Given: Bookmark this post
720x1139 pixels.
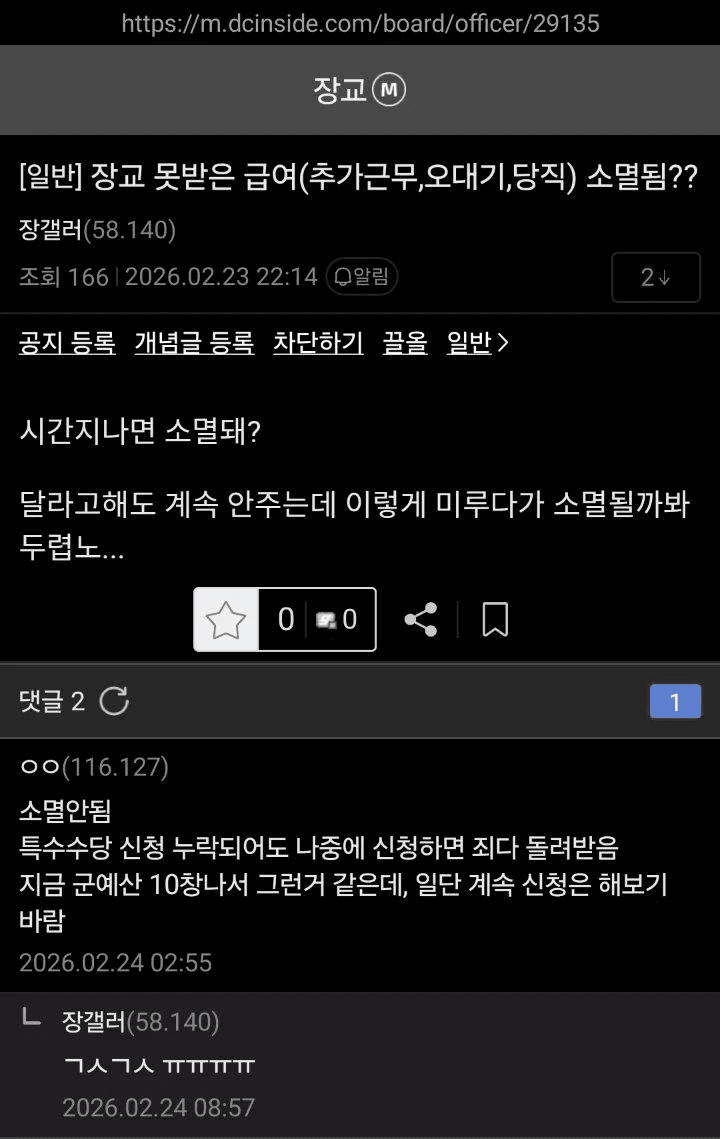Looking at the screenshot, I should click(x=495, y=620).
